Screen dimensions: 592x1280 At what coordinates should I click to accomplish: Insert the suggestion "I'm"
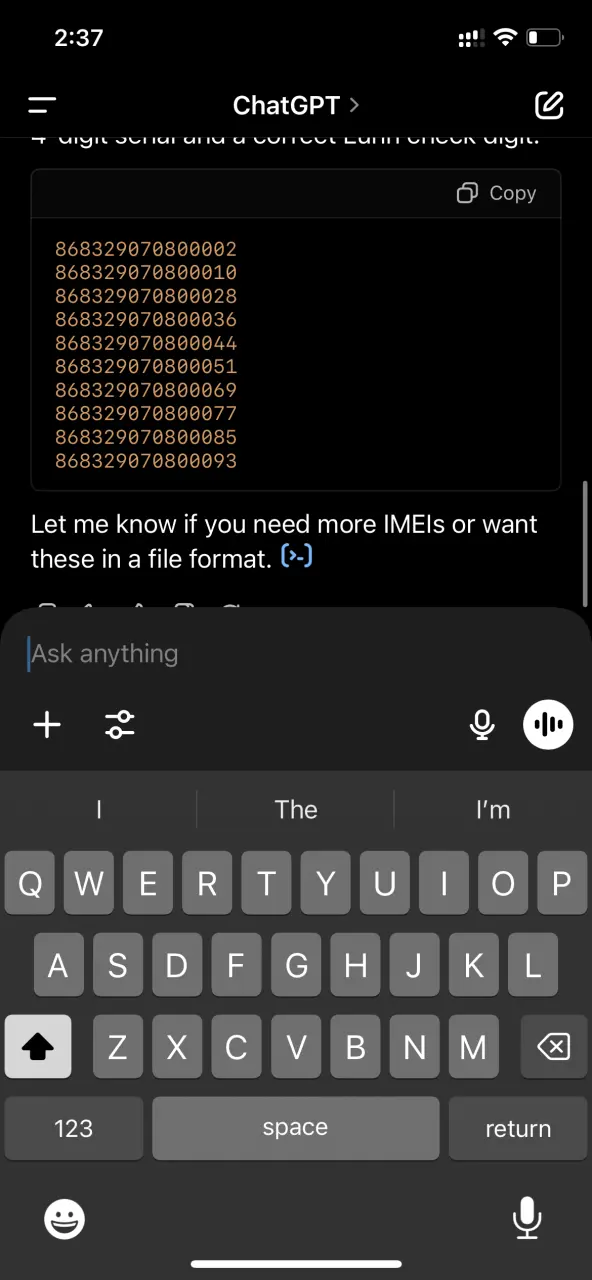pos(493,810)
